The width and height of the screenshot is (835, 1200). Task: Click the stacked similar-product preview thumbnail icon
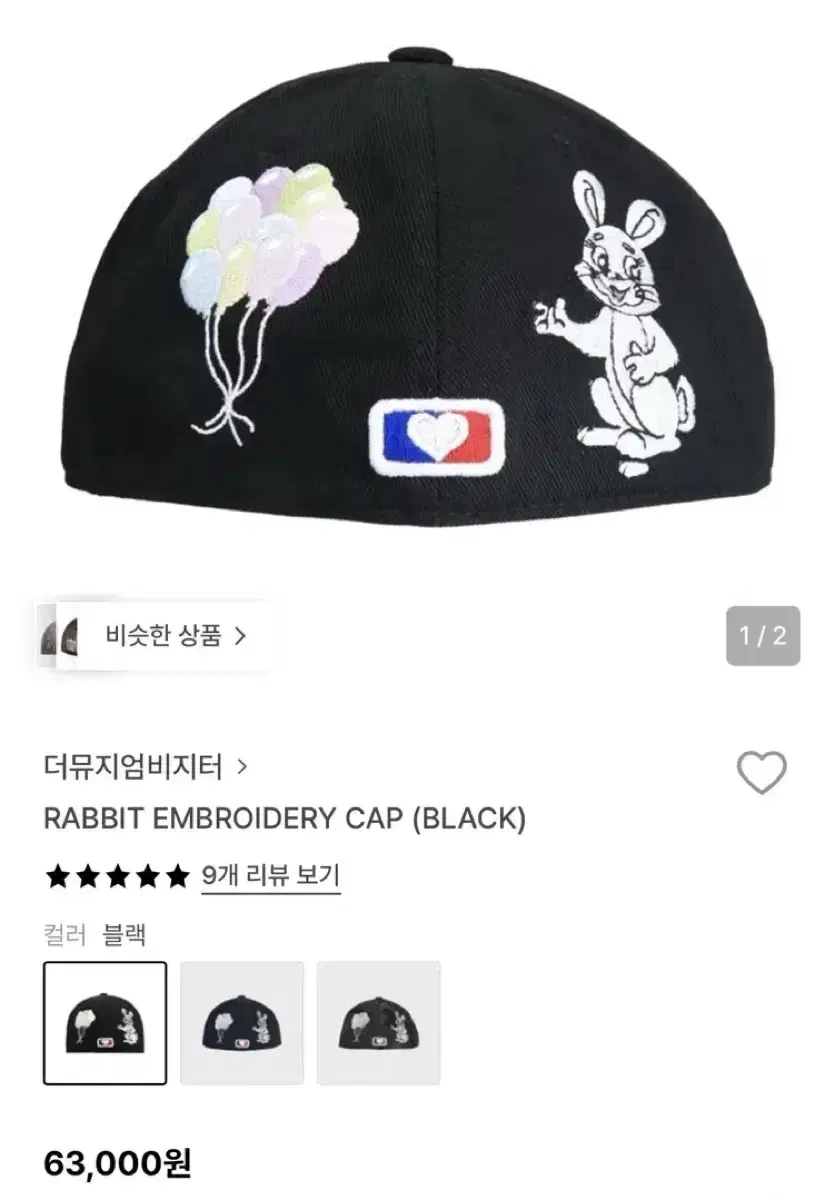(x=58, y=635)
